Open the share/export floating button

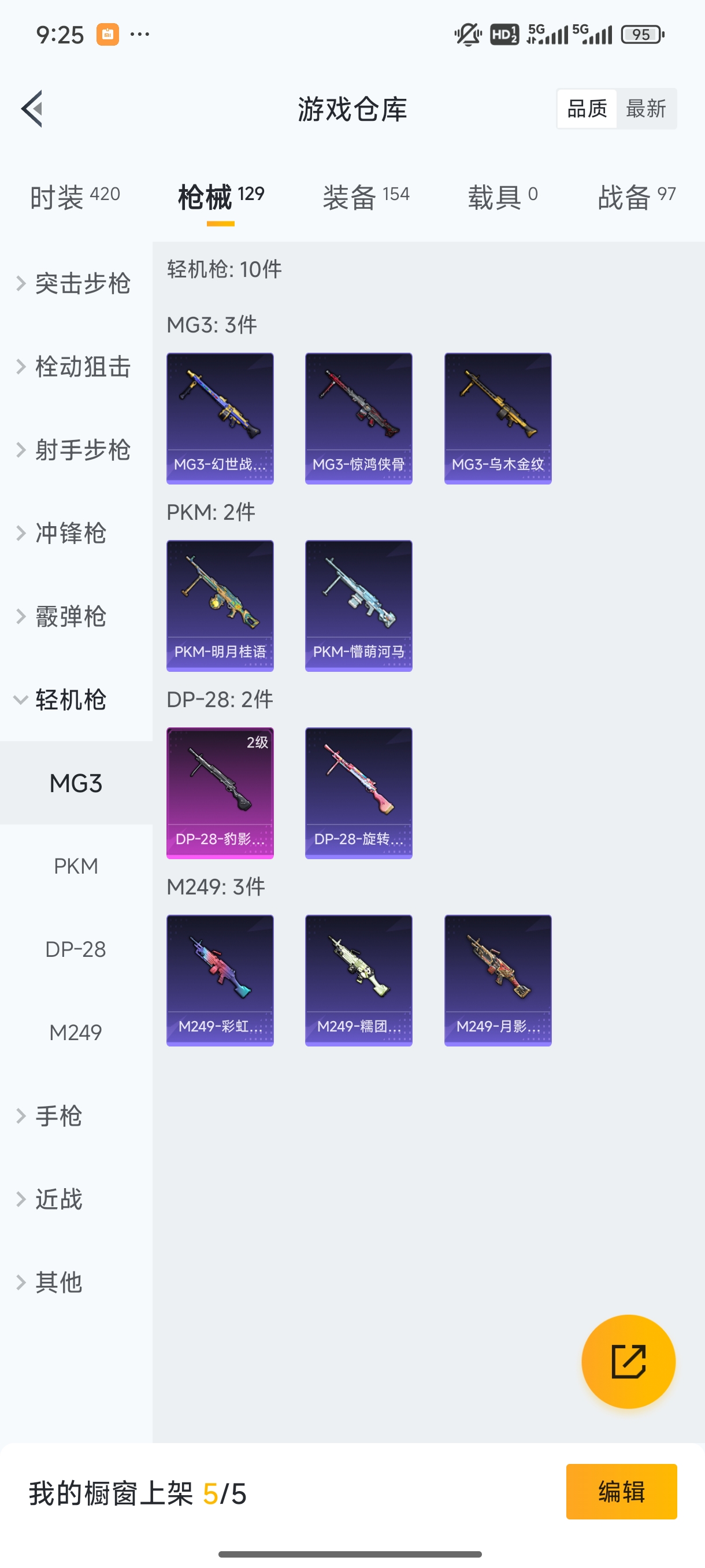[x=628, y=1362]
